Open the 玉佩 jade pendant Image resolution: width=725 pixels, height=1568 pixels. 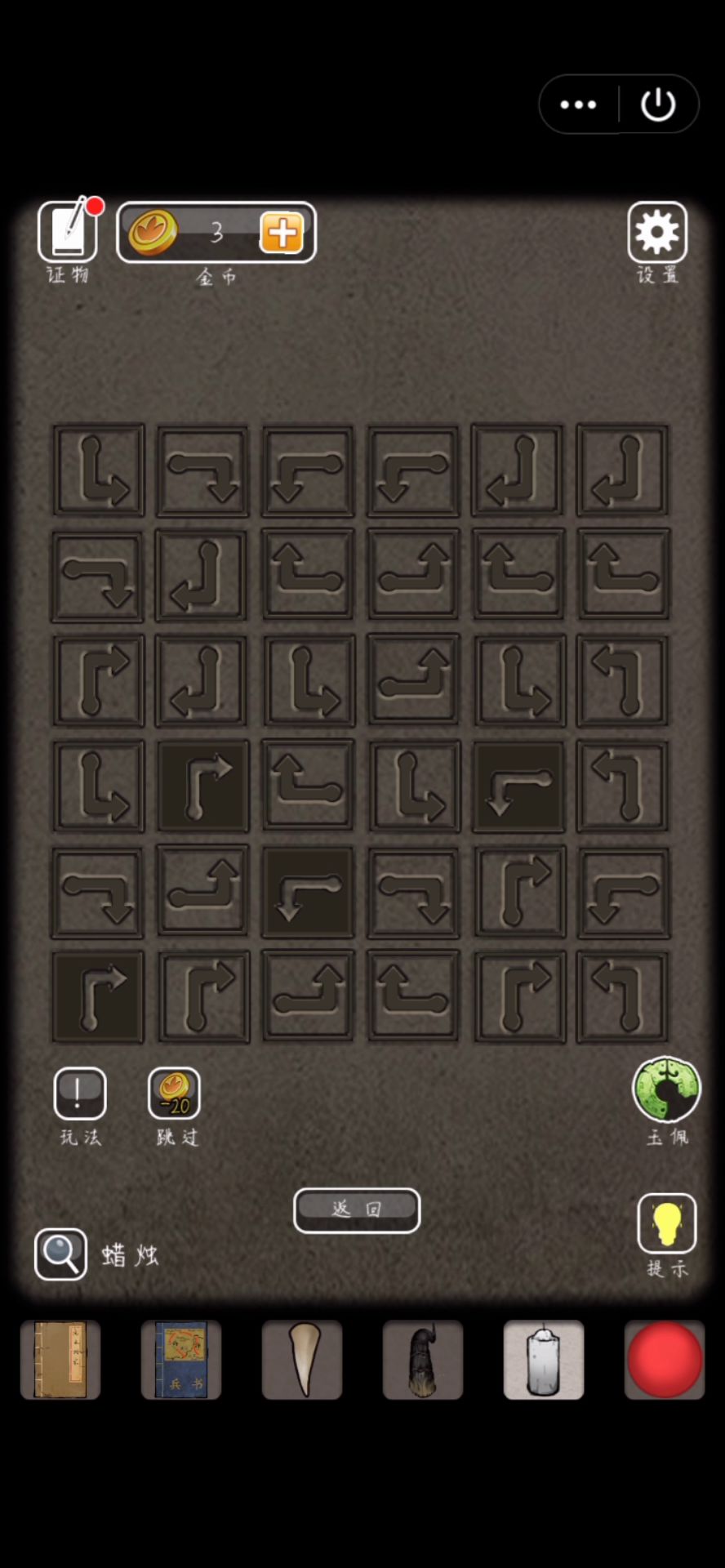(666, 1089)
